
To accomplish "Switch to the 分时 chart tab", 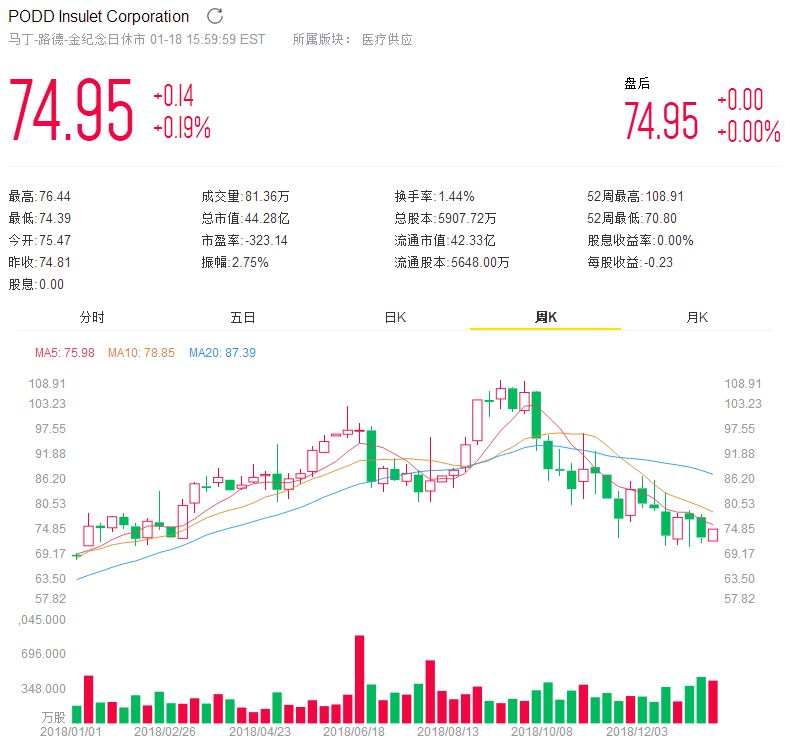I will 92,318.
